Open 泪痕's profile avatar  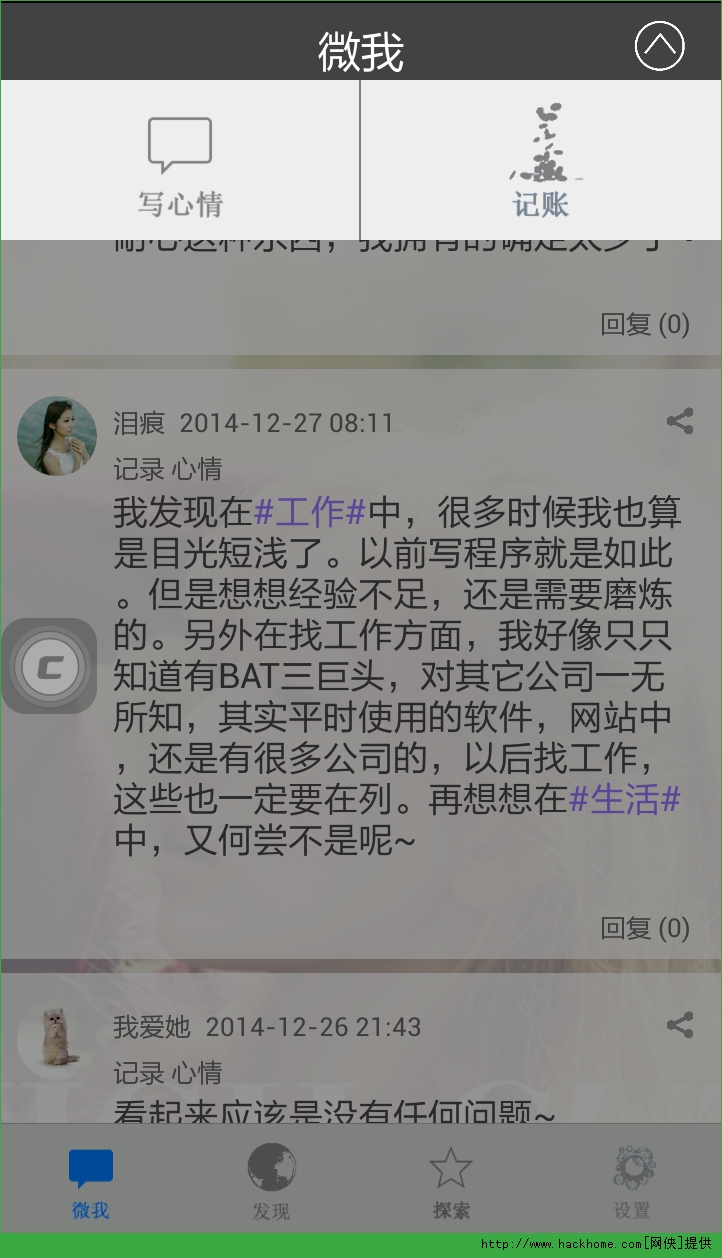coord(57,436)
